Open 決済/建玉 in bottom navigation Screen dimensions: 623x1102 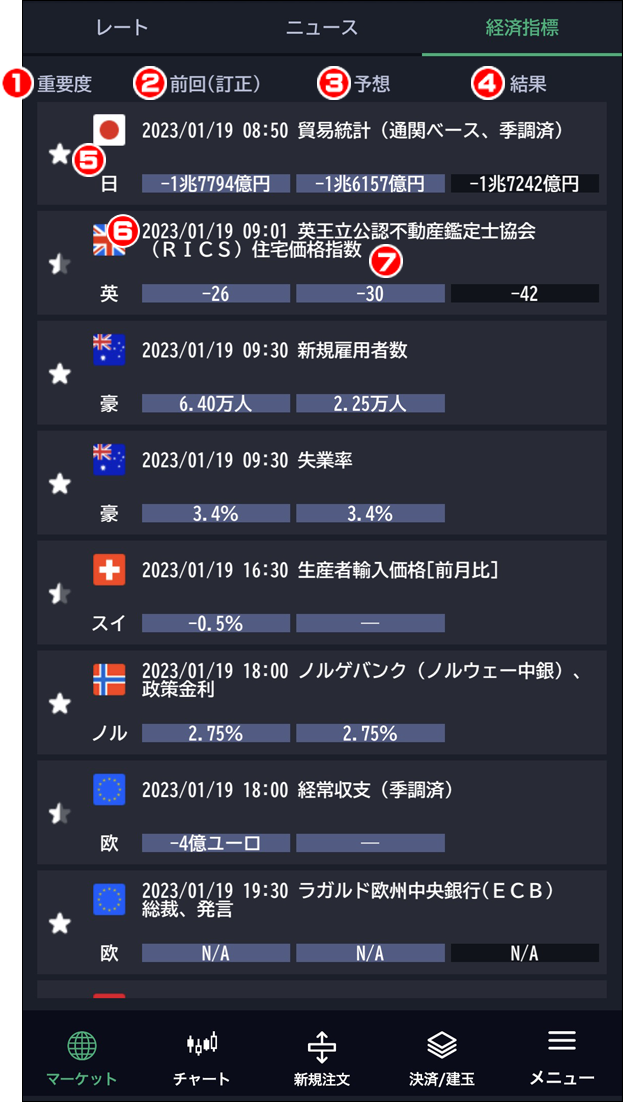[x=442, y=1056]
